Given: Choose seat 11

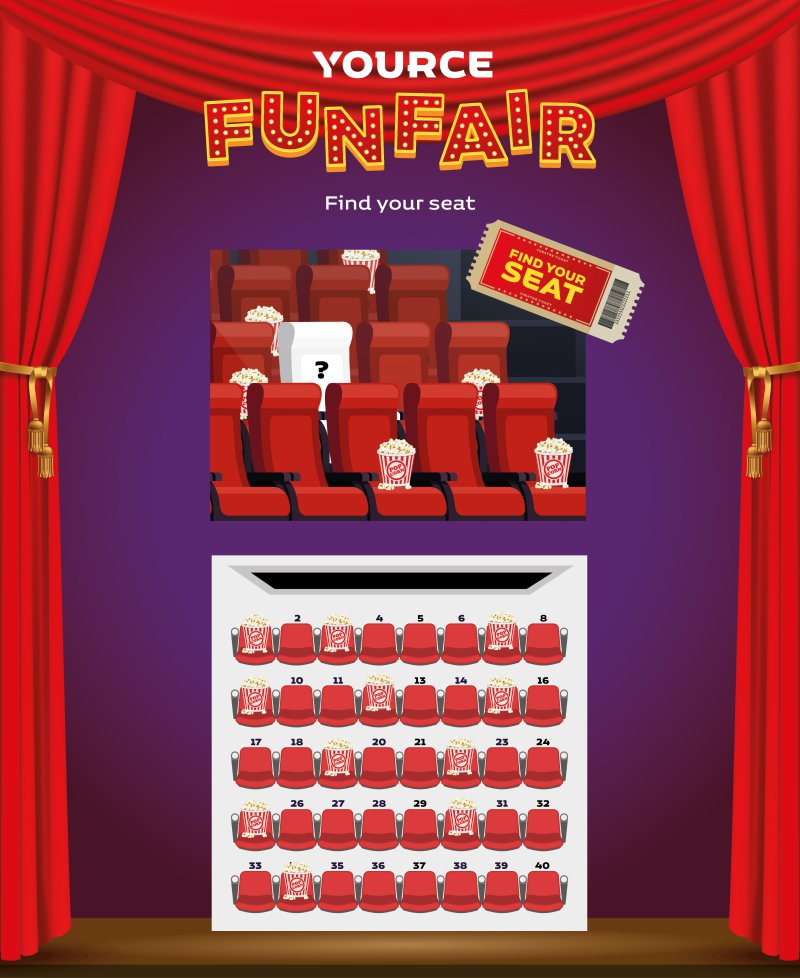Looking at the screenshot, I should [x=338, y=705].
